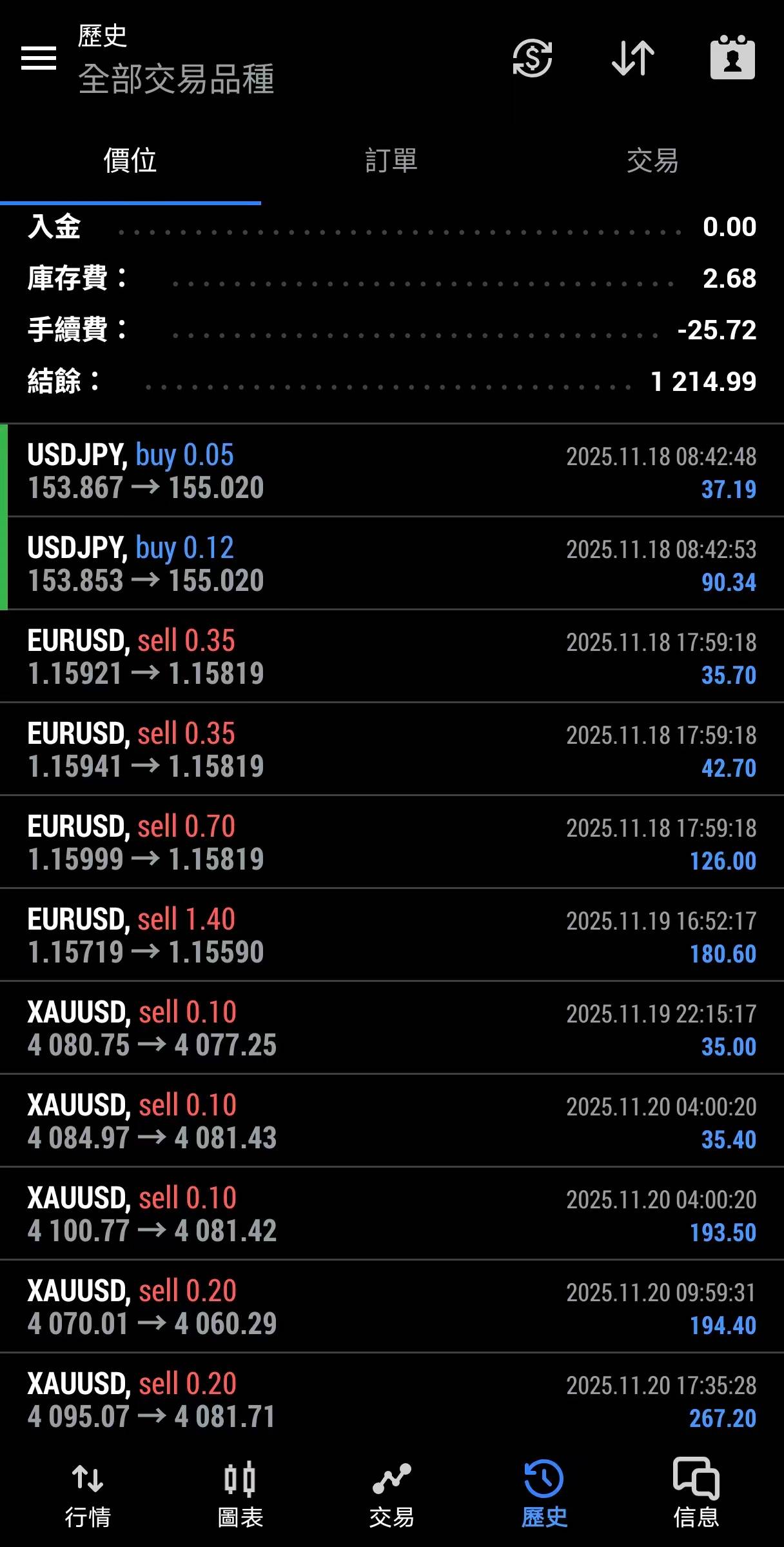Switch to the 交易 top tab

(652, 161)
